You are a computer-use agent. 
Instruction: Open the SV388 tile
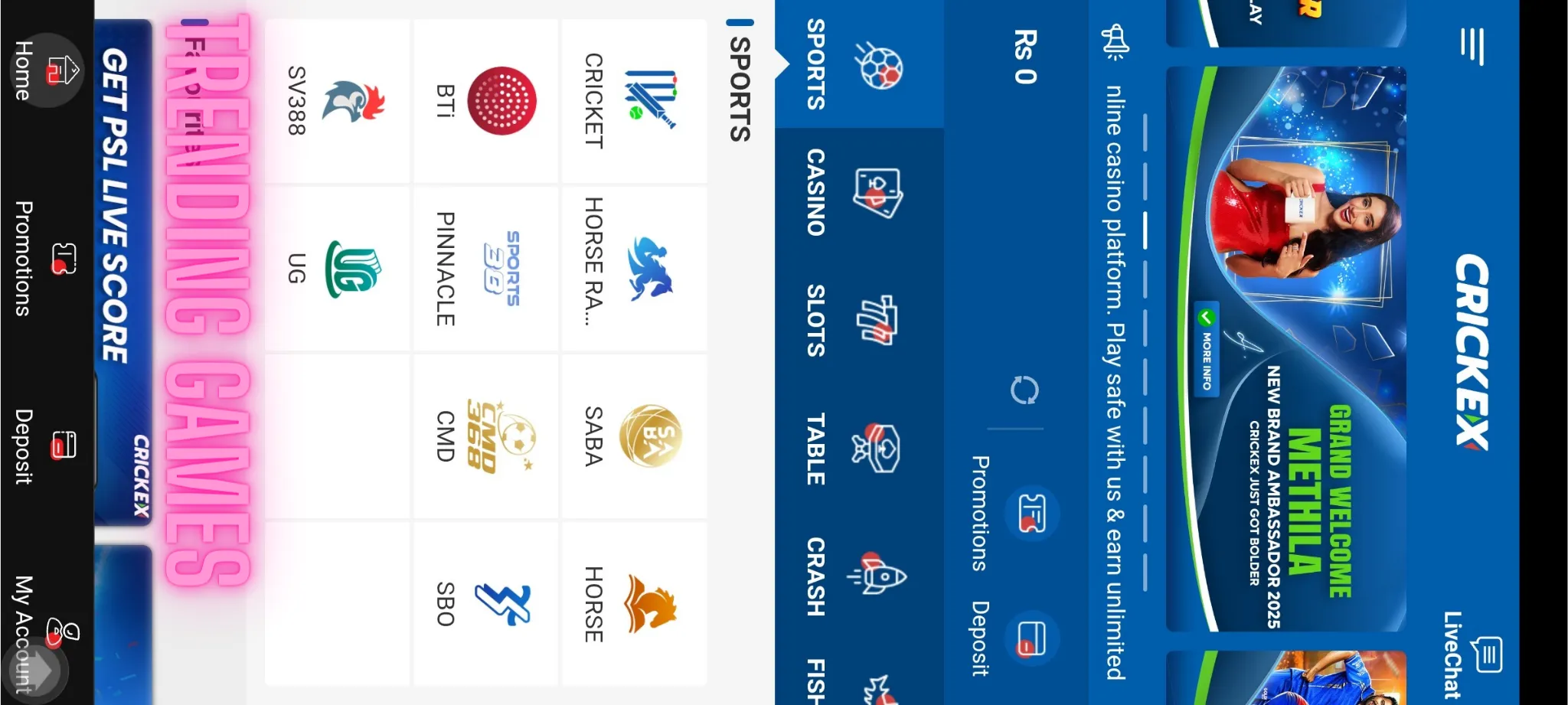(337, 101)
